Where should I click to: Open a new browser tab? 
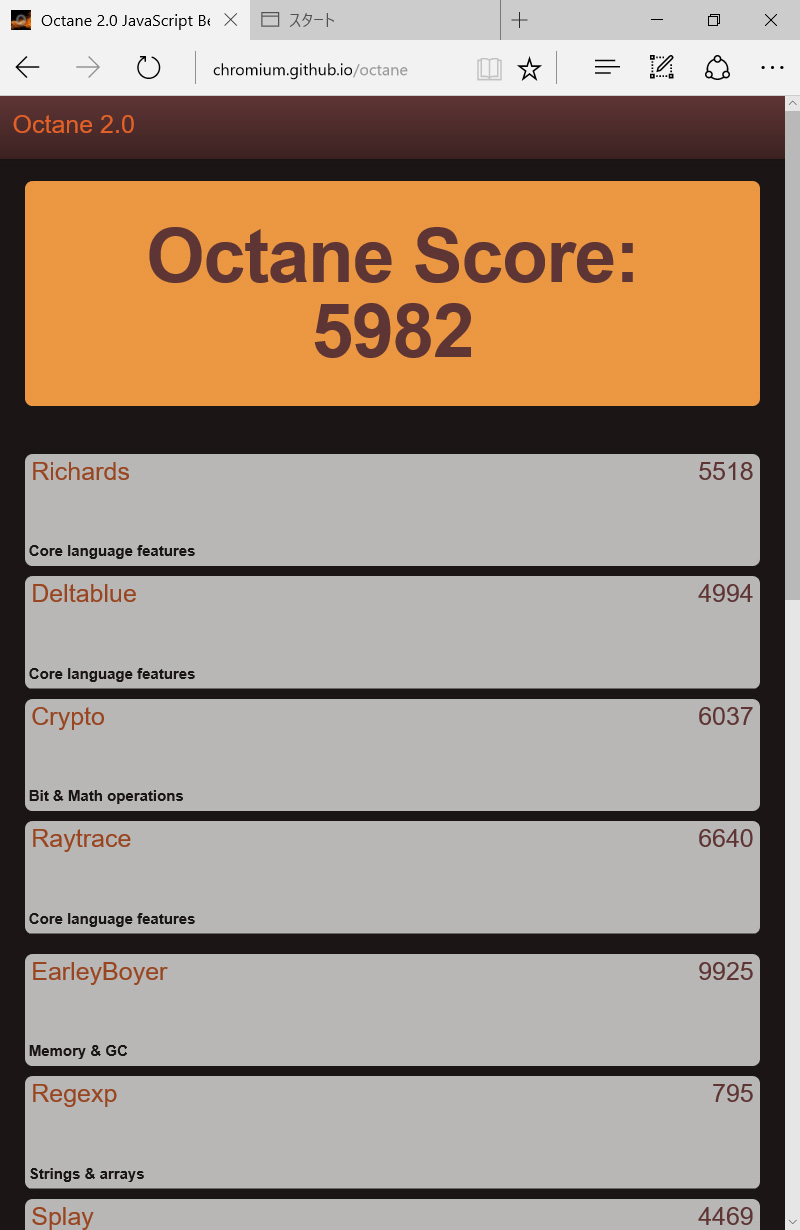click(520, 20)
